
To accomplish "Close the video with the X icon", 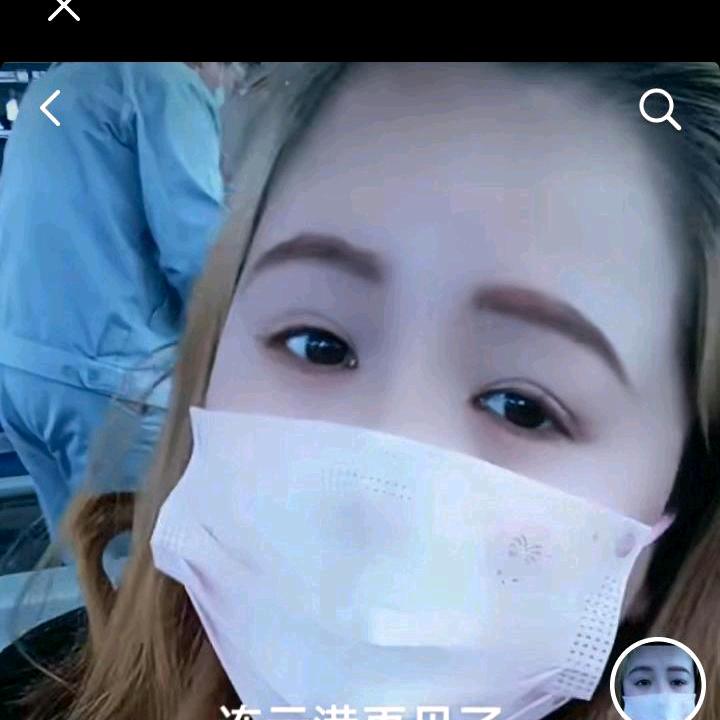I will pos(64,8).
